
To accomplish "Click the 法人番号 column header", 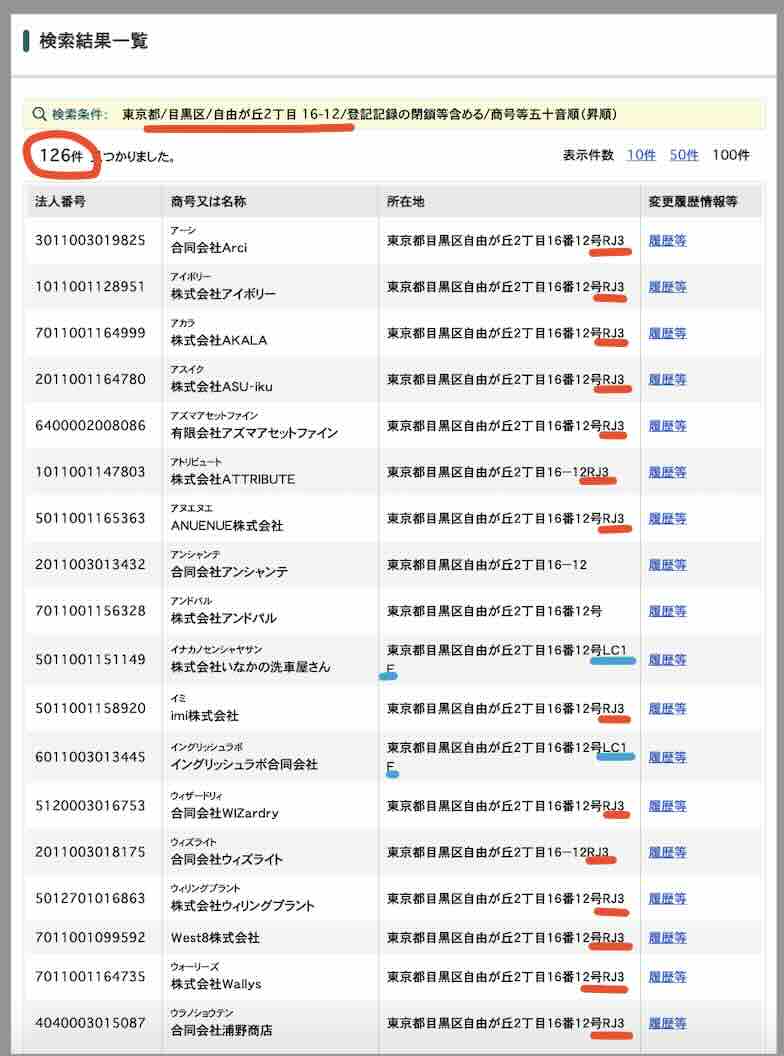I will (x=62, y=201).
